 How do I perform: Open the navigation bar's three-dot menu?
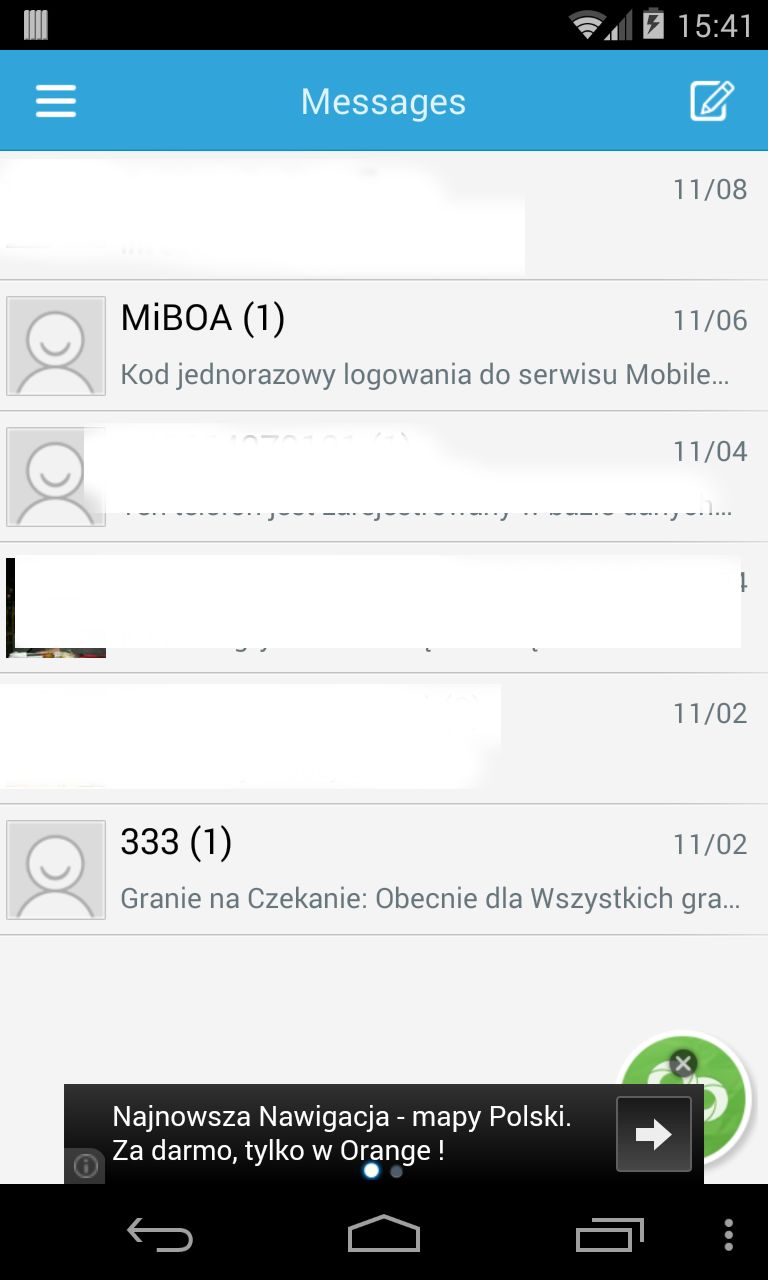pos(729,1235)
